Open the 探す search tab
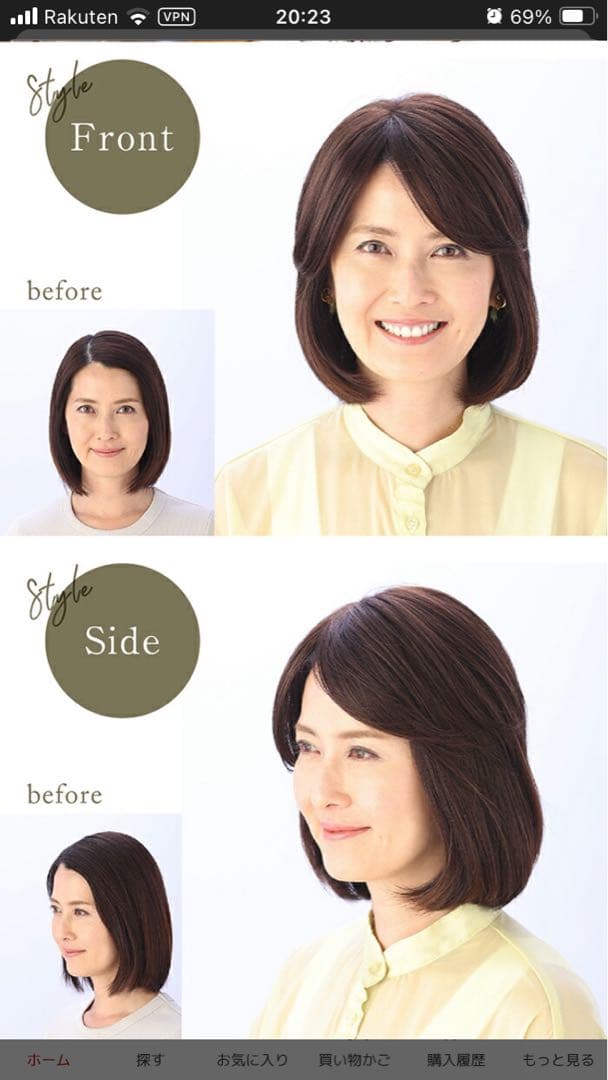The width and height of the screenshot is (608, 1080). (150, 1060)
